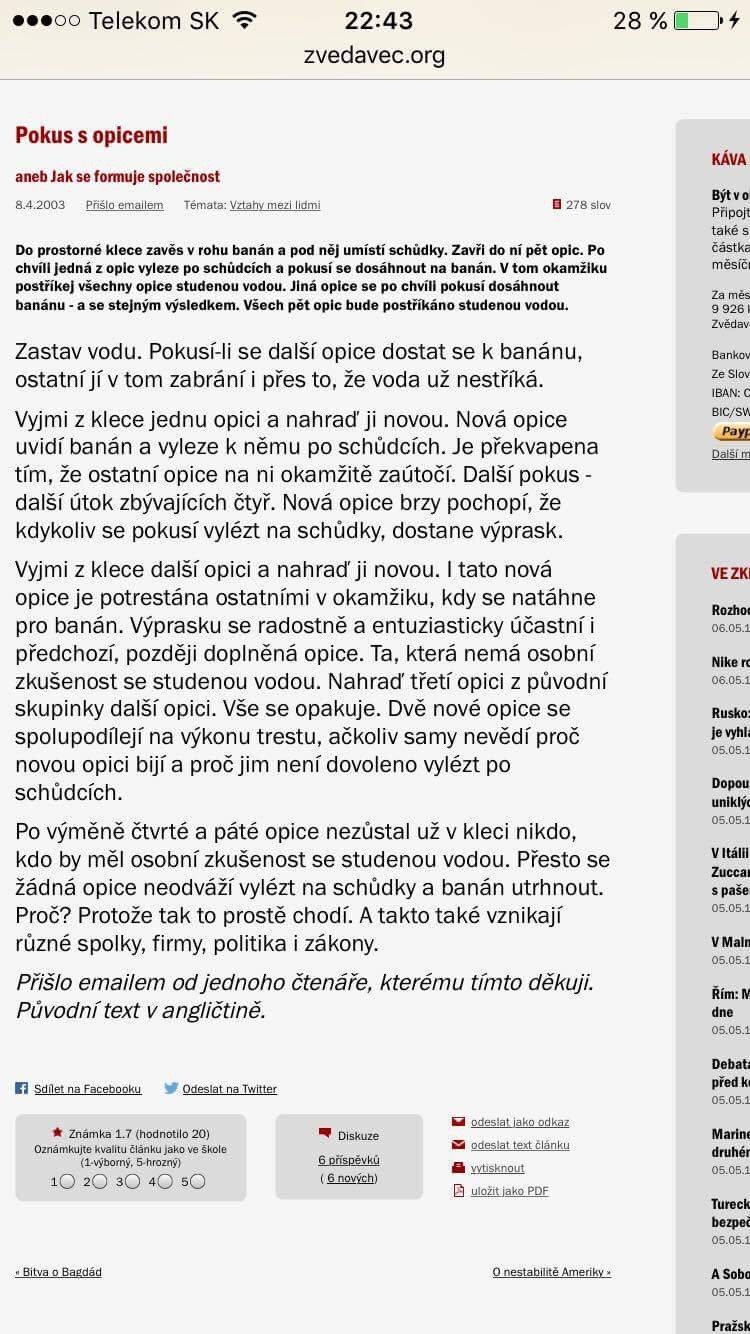Select rating 2 radio button
750x1334 pixels.
100,1181
